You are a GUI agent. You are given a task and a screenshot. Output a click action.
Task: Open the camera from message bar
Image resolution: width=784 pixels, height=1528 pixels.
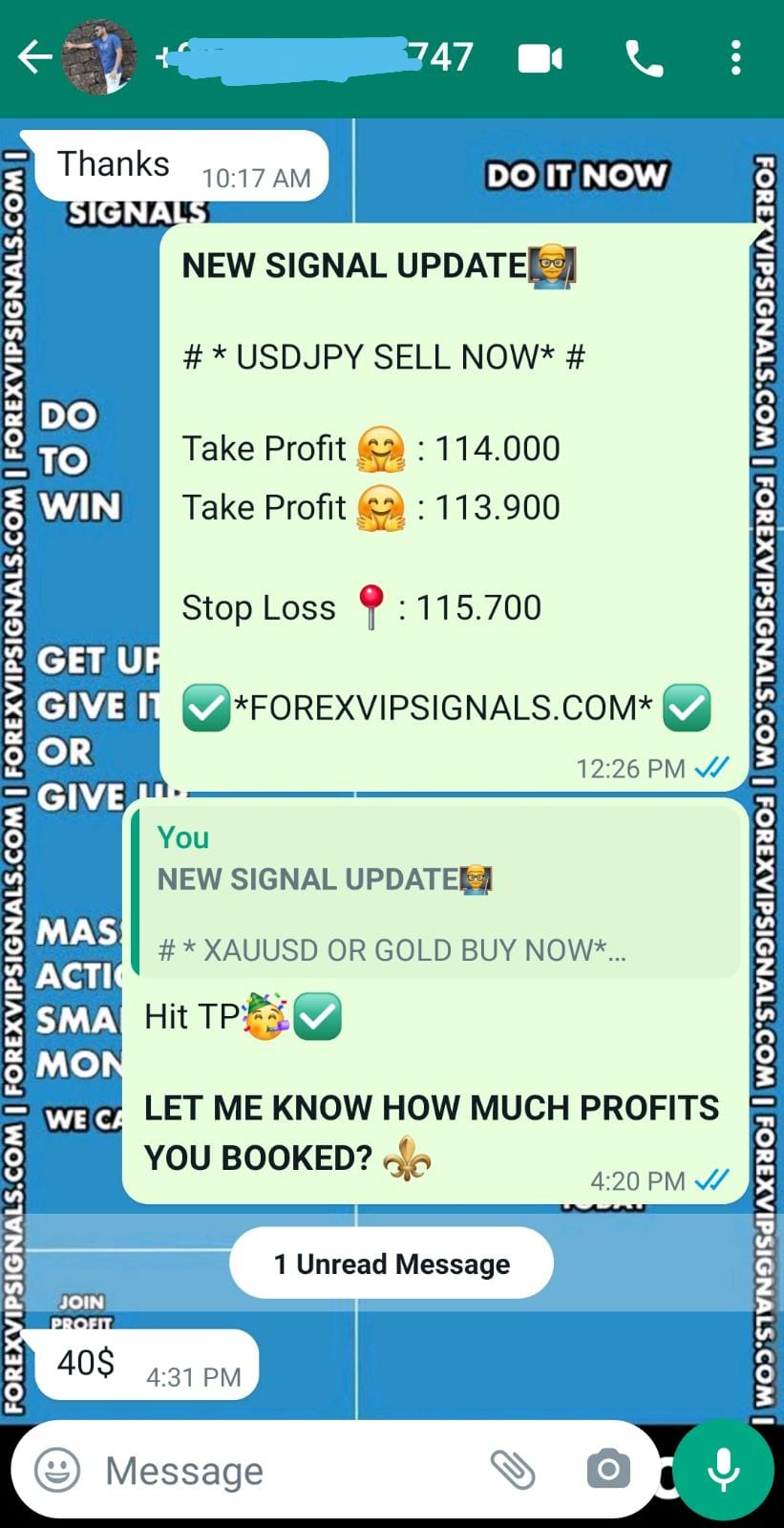coord(607,1470)
